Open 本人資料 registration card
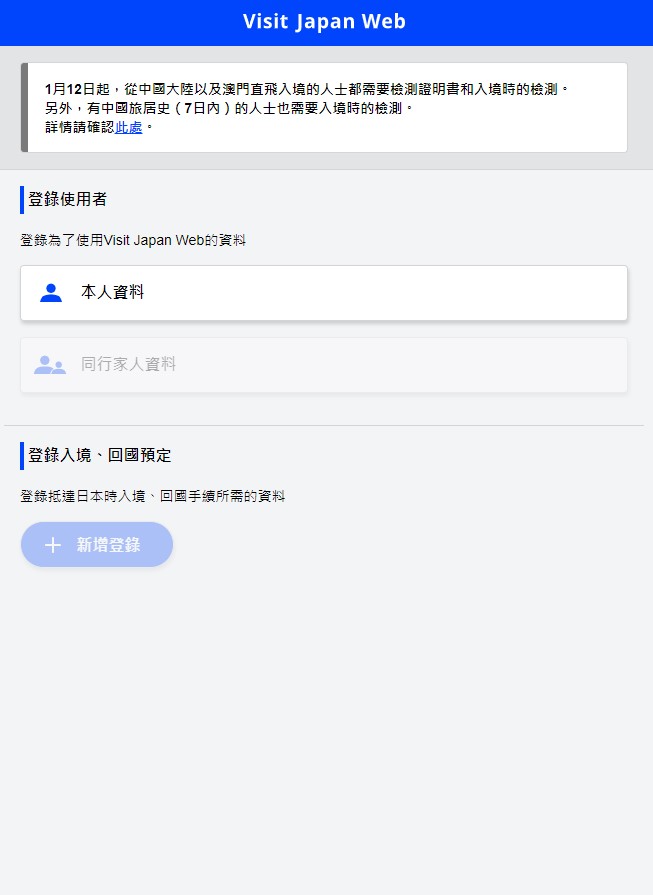The width and height of the screenshot is (653, 895). (323, 293)
